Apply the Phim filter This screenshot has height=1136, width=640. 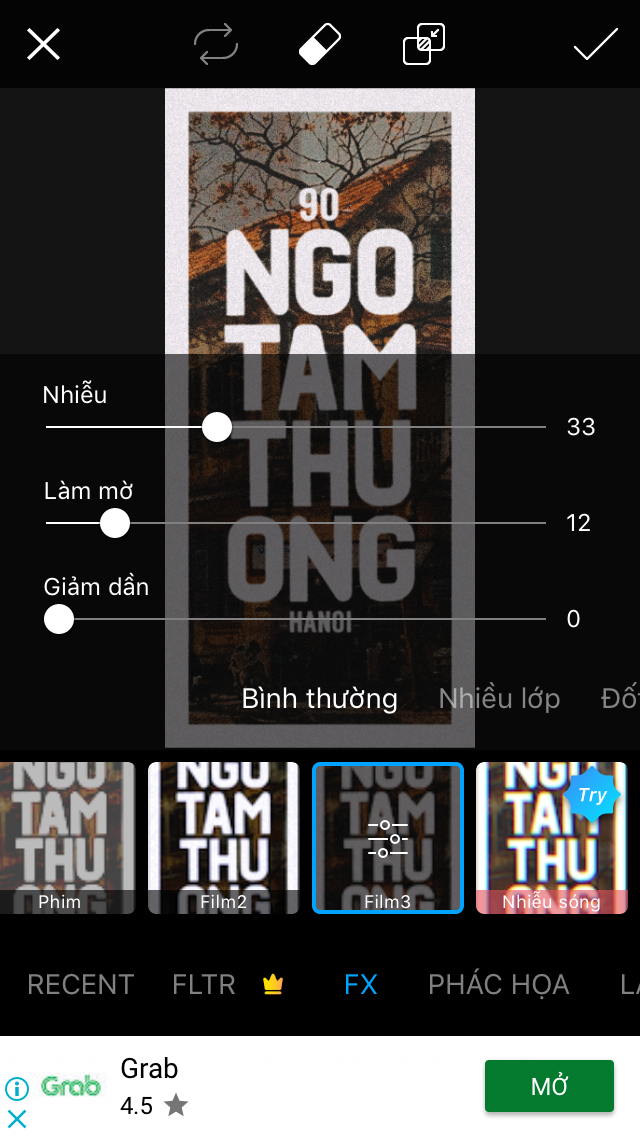66,838
